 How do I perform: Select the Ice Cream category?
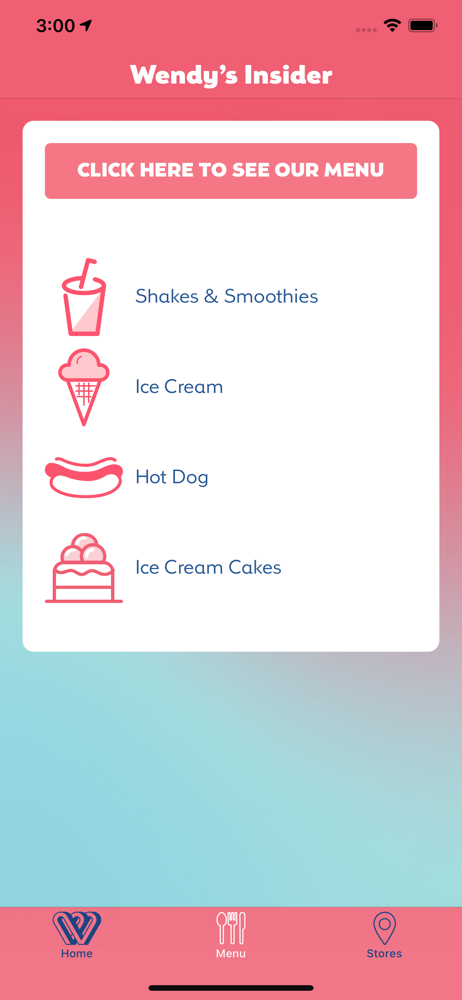(230, 387)
